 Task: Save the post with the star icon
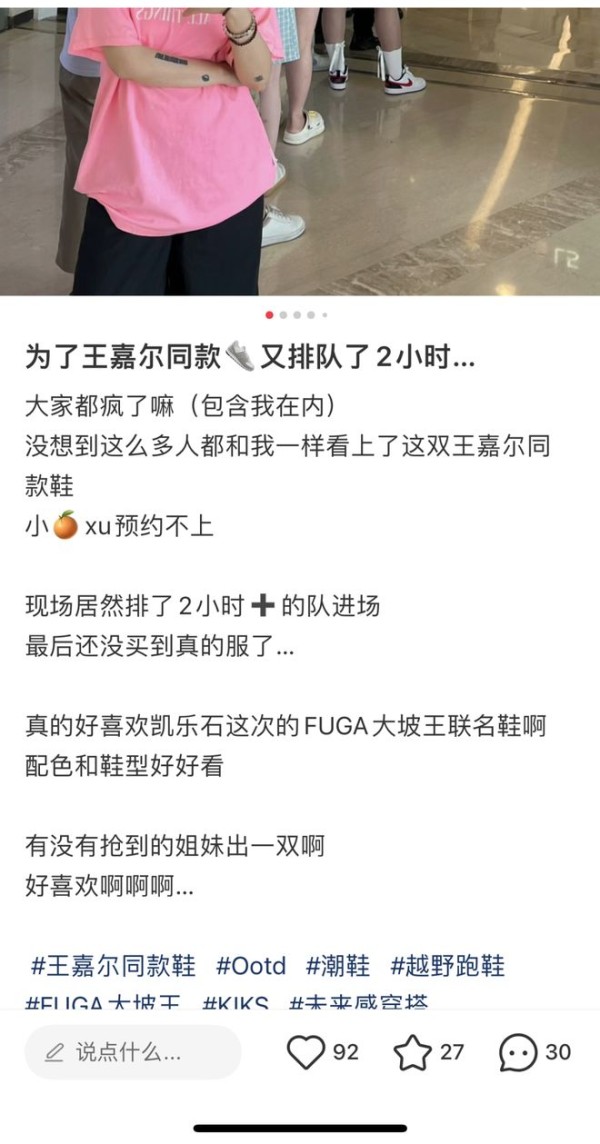[412, 1053]
